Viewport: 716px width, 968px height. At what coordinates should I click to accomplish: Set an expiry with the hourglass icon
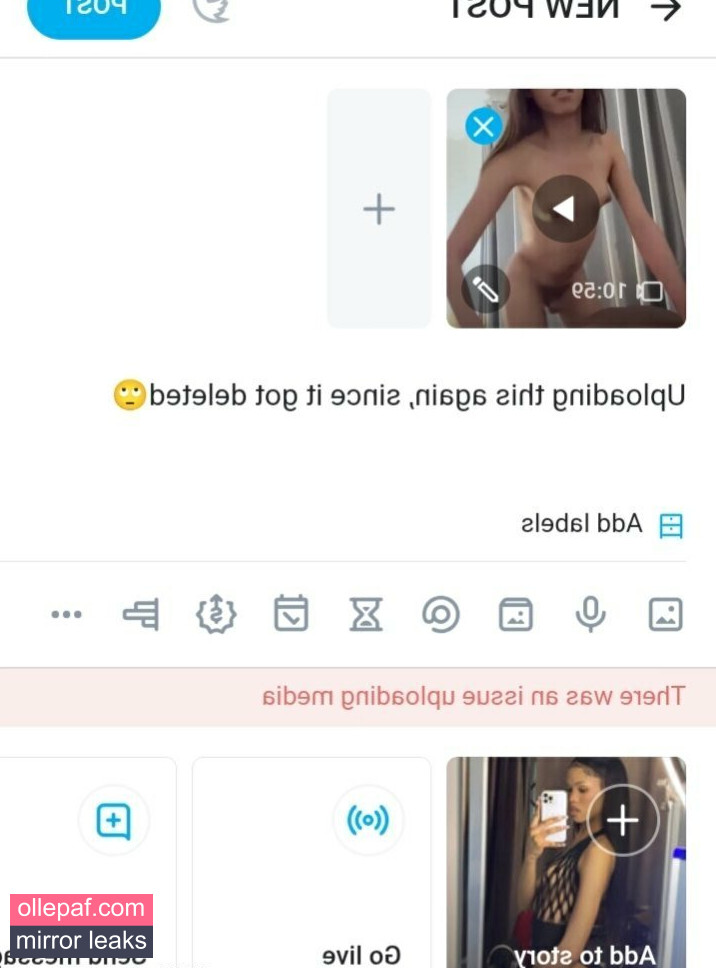[366, 614]
